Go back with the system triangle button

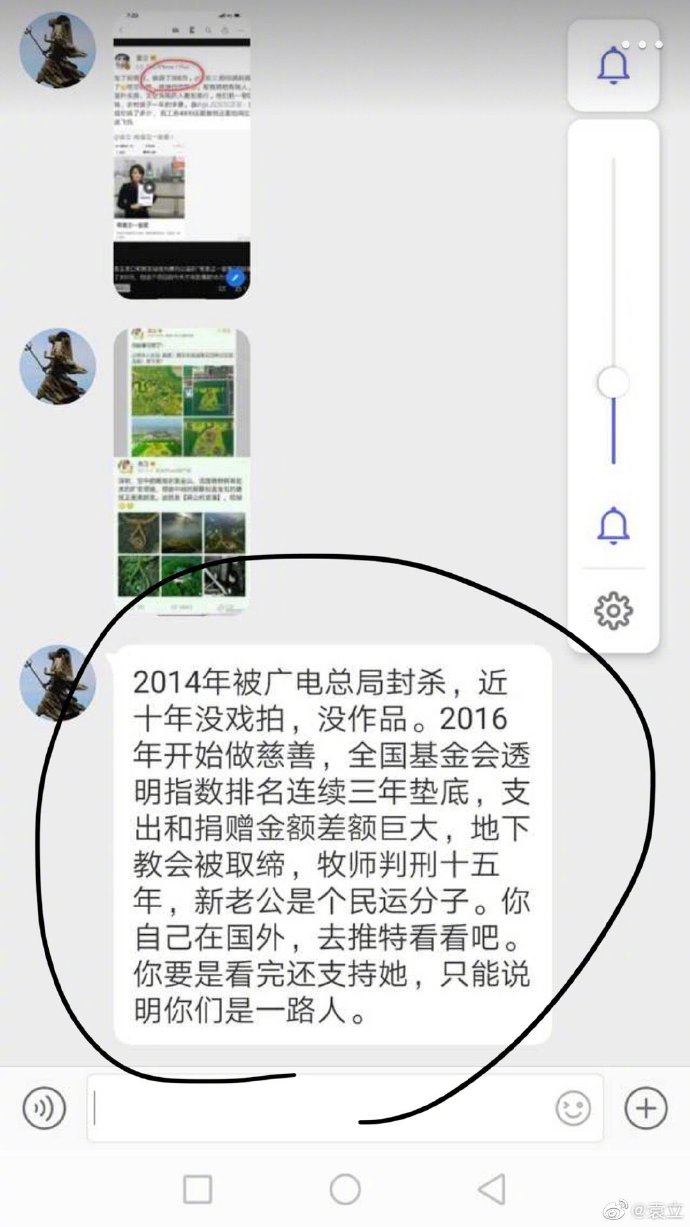(491, 1189)
